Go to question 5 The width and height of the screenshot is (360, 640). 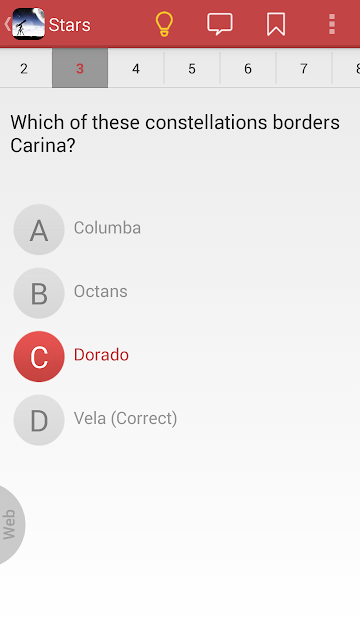coord(192,68)
